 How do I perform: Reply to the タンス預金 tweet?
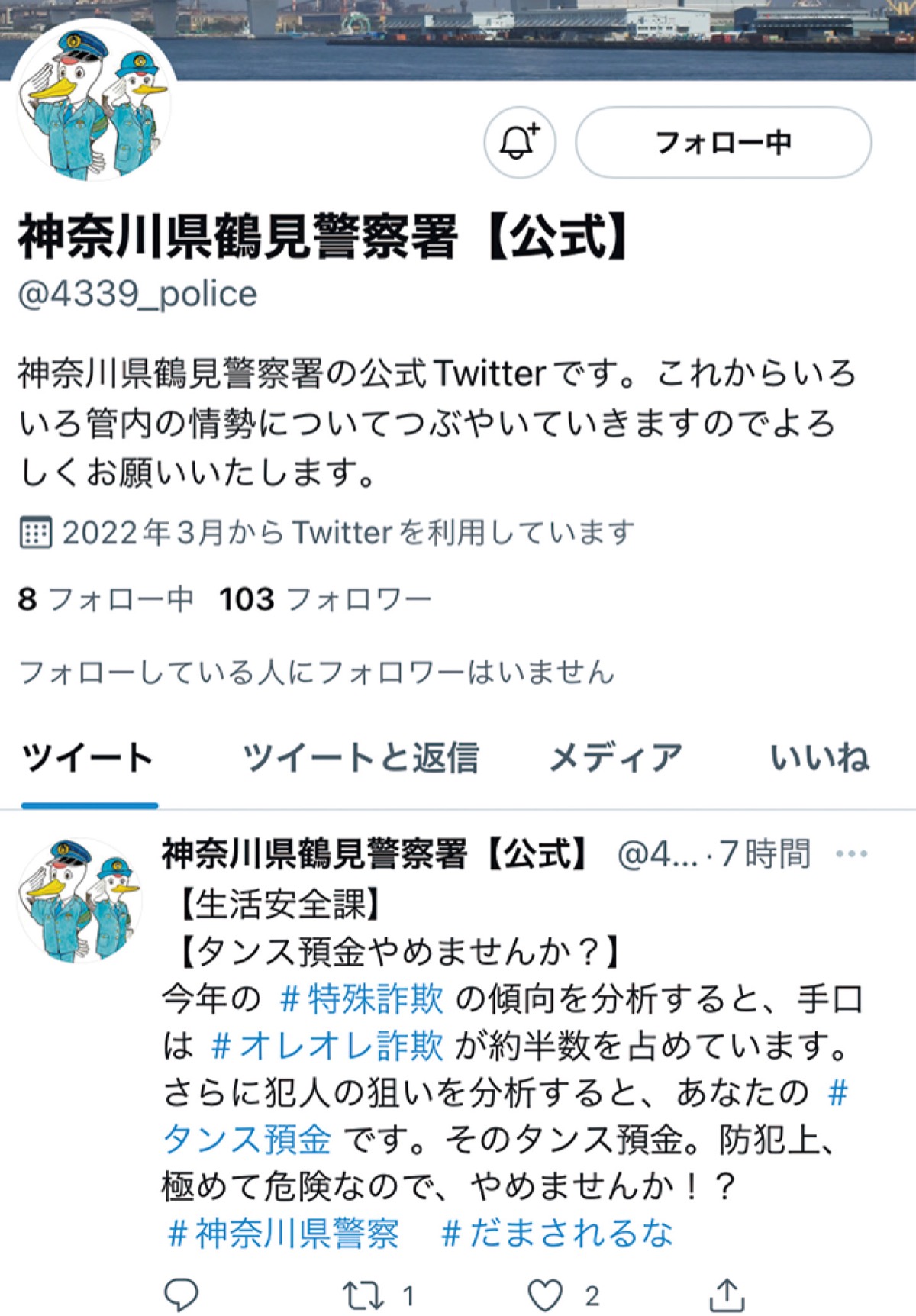point(182,1295)
